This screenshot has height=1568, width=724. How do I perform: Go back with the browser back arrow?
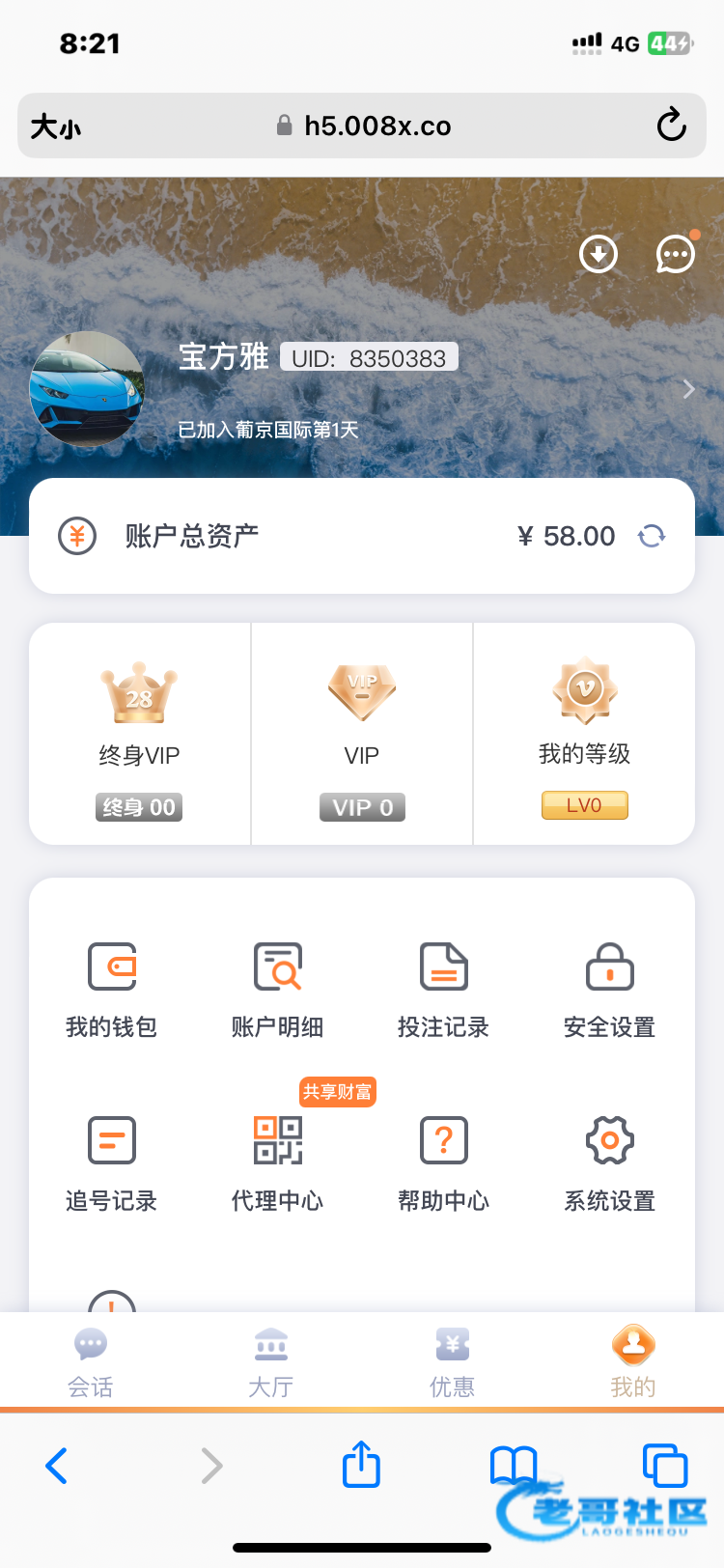click(57, 1466)
